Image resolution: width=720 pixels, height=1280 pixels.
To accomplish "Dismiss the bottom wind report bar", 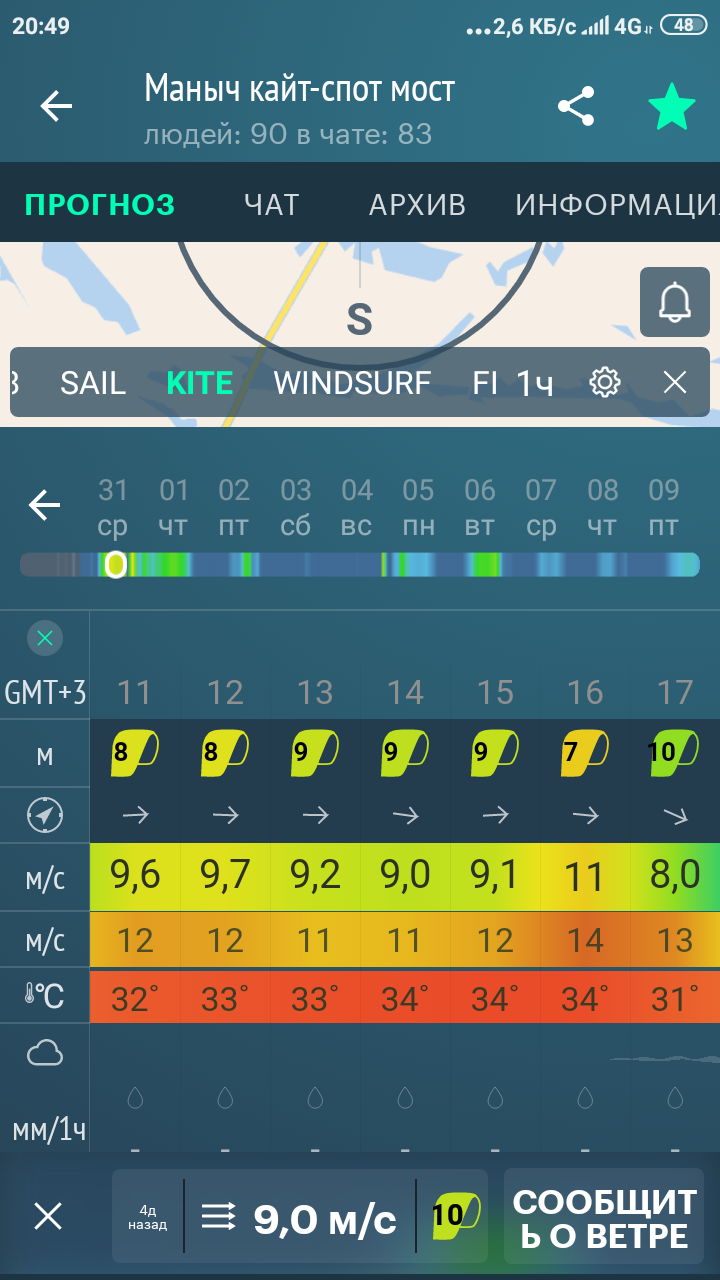I will click(48, 1216).
